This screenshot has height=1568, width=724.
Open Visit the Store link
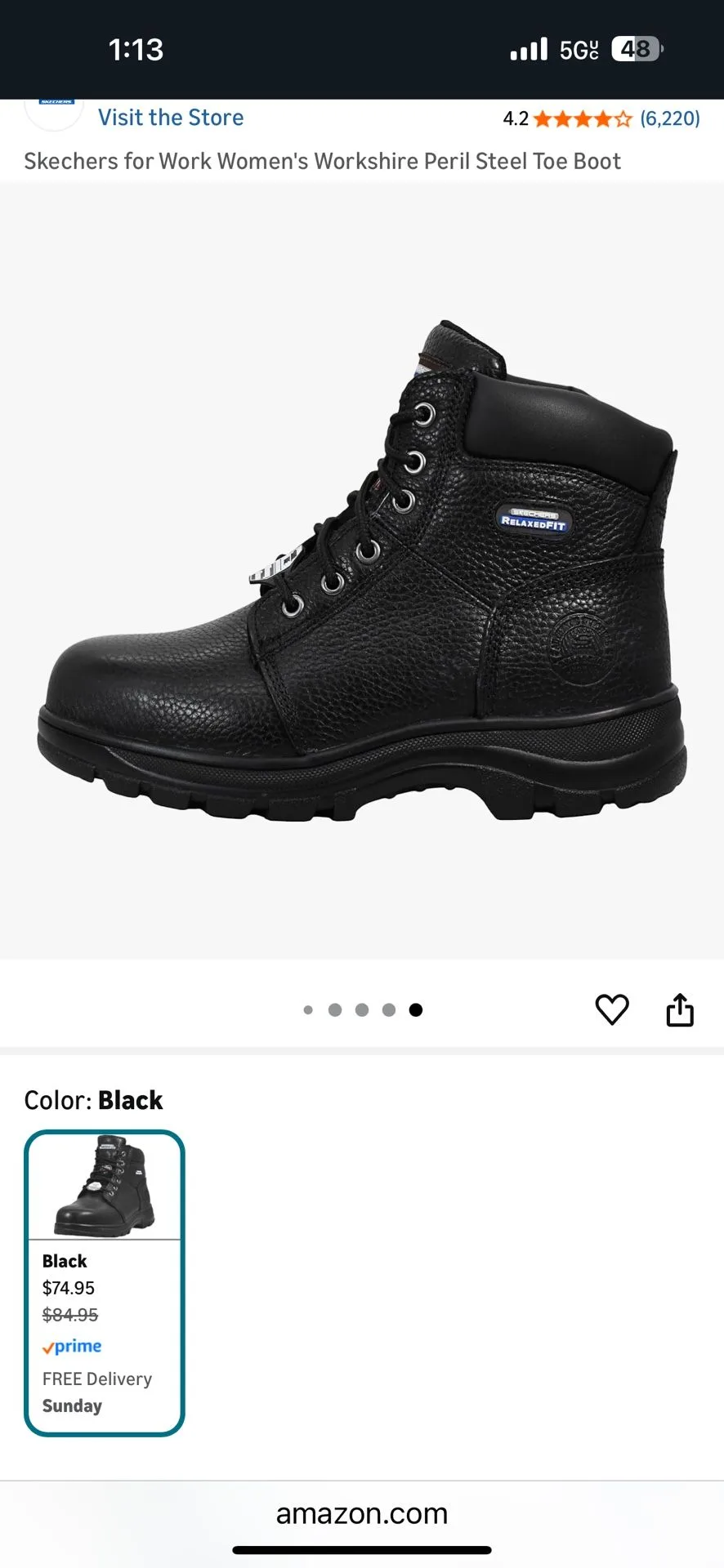[x=170, y=117]
